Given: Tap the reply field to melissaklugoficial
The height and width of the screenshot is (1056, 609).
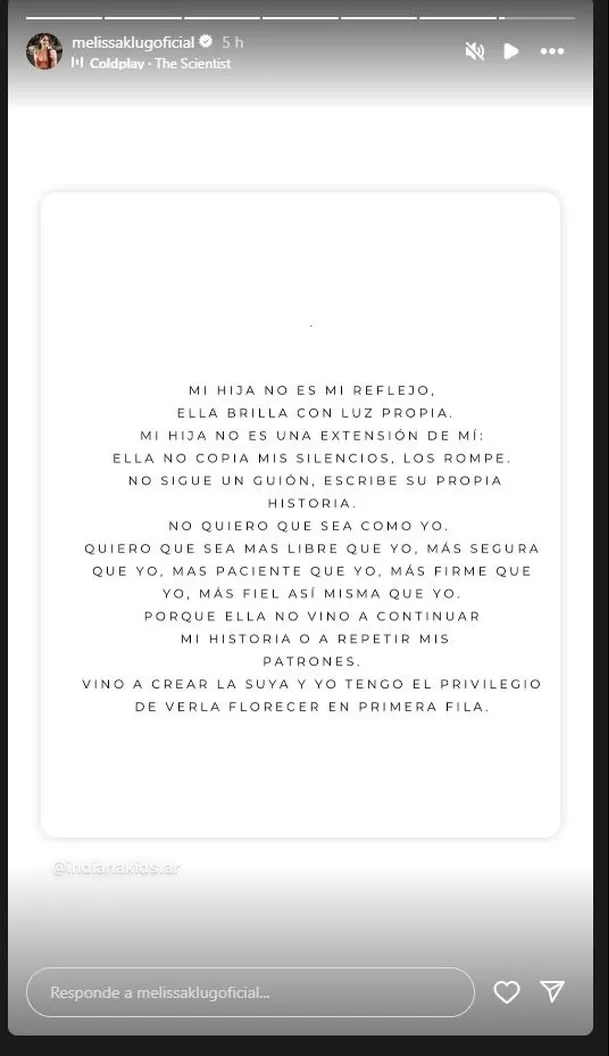Looking at the screenshot, I should [250, 993].
